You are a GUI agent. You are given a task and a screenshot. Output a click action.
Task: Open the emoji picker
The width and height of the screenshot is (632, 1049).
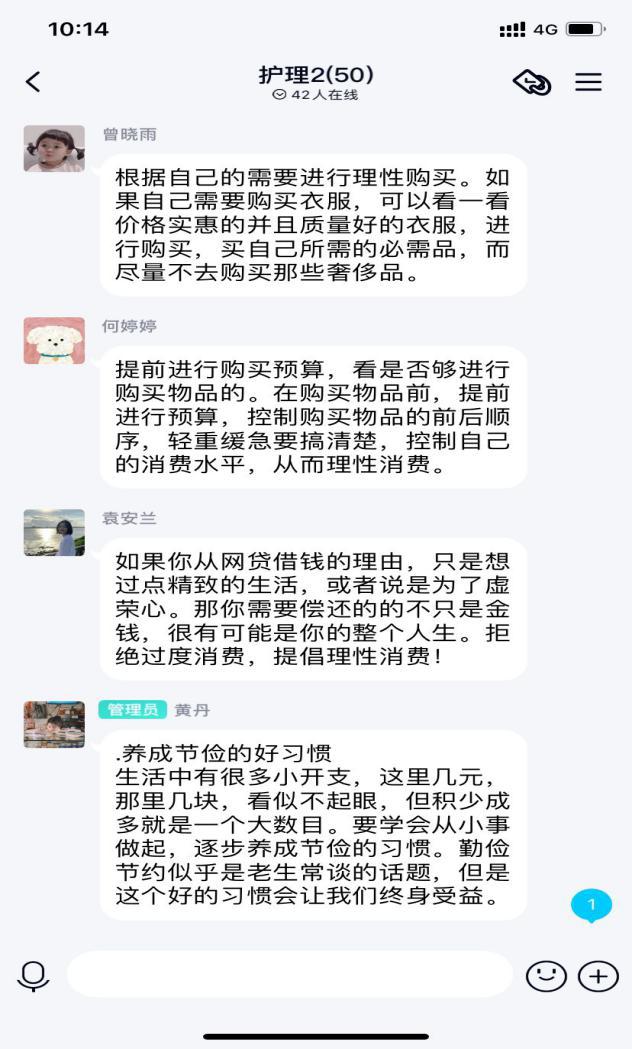(546, 976)
